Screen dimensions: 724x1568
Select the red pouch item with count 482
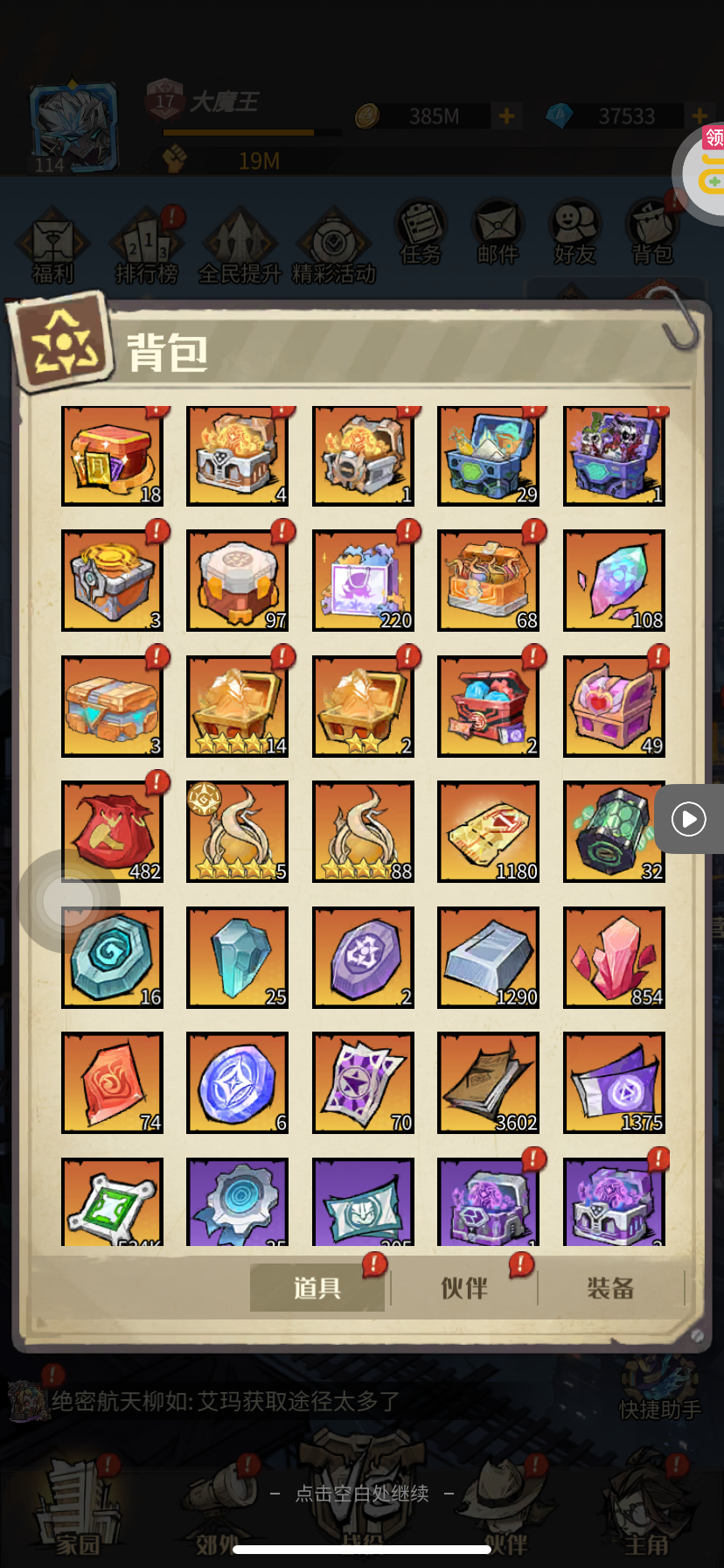pos(113,832)
